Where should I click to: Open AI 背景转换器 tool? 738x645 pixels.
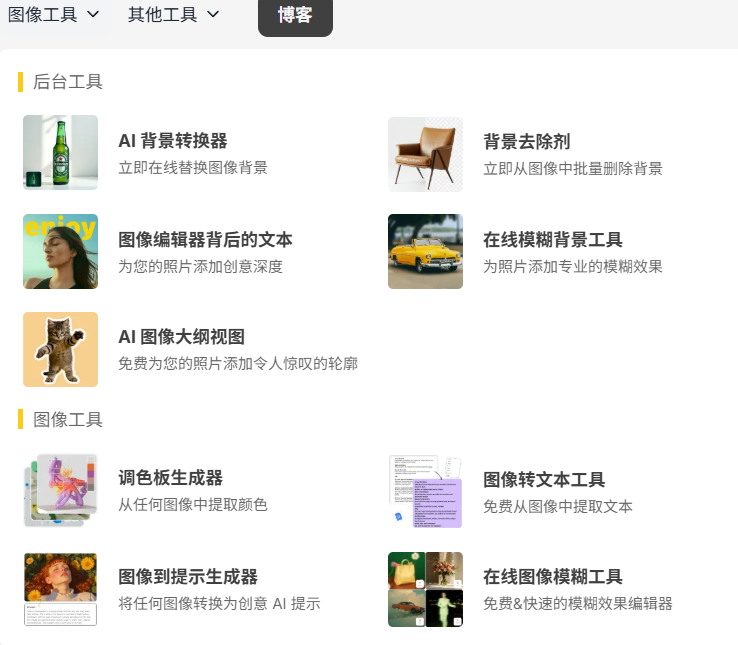(172, 141)
